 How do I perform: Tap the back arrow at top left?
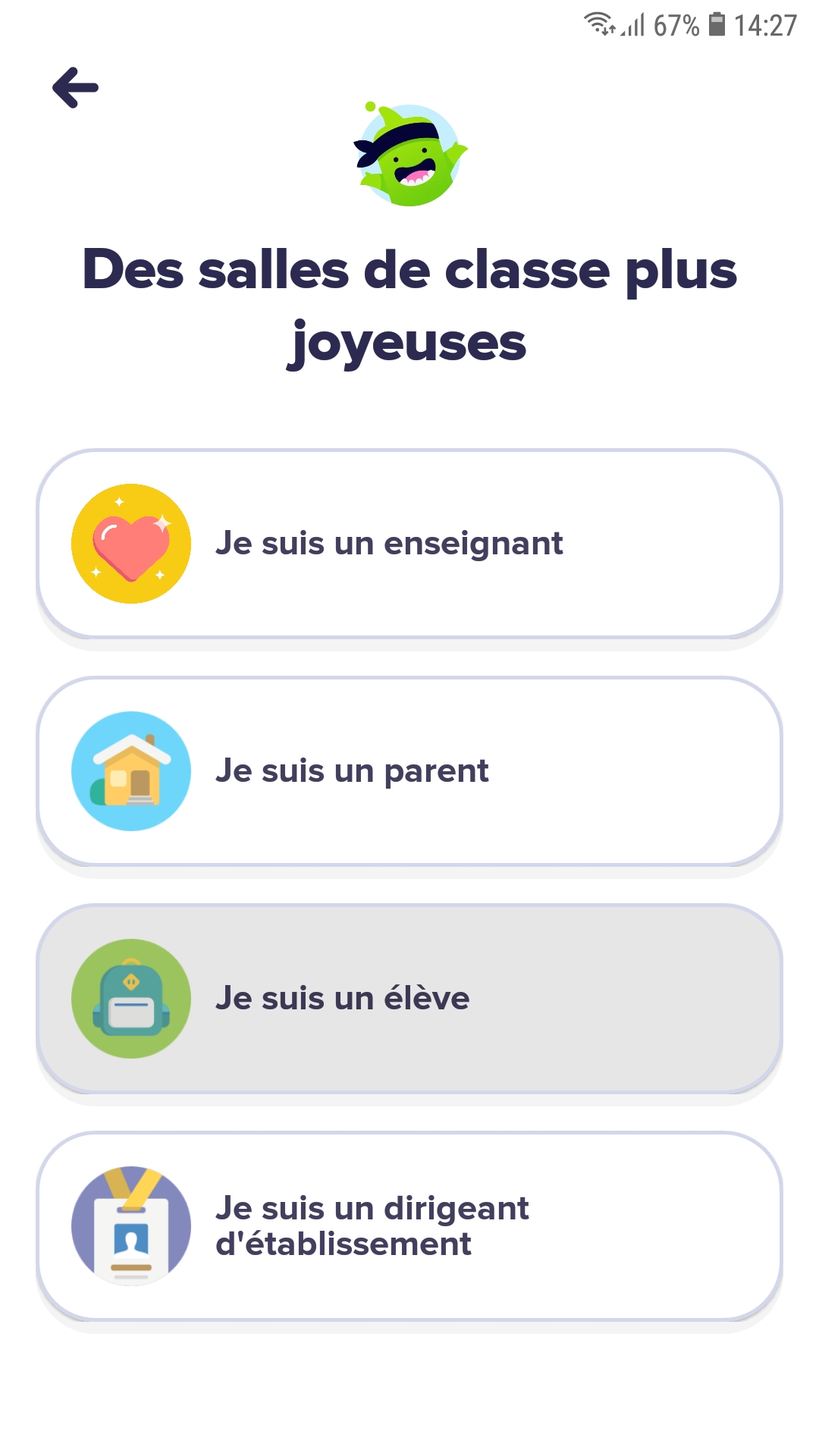tap(74, 87)
